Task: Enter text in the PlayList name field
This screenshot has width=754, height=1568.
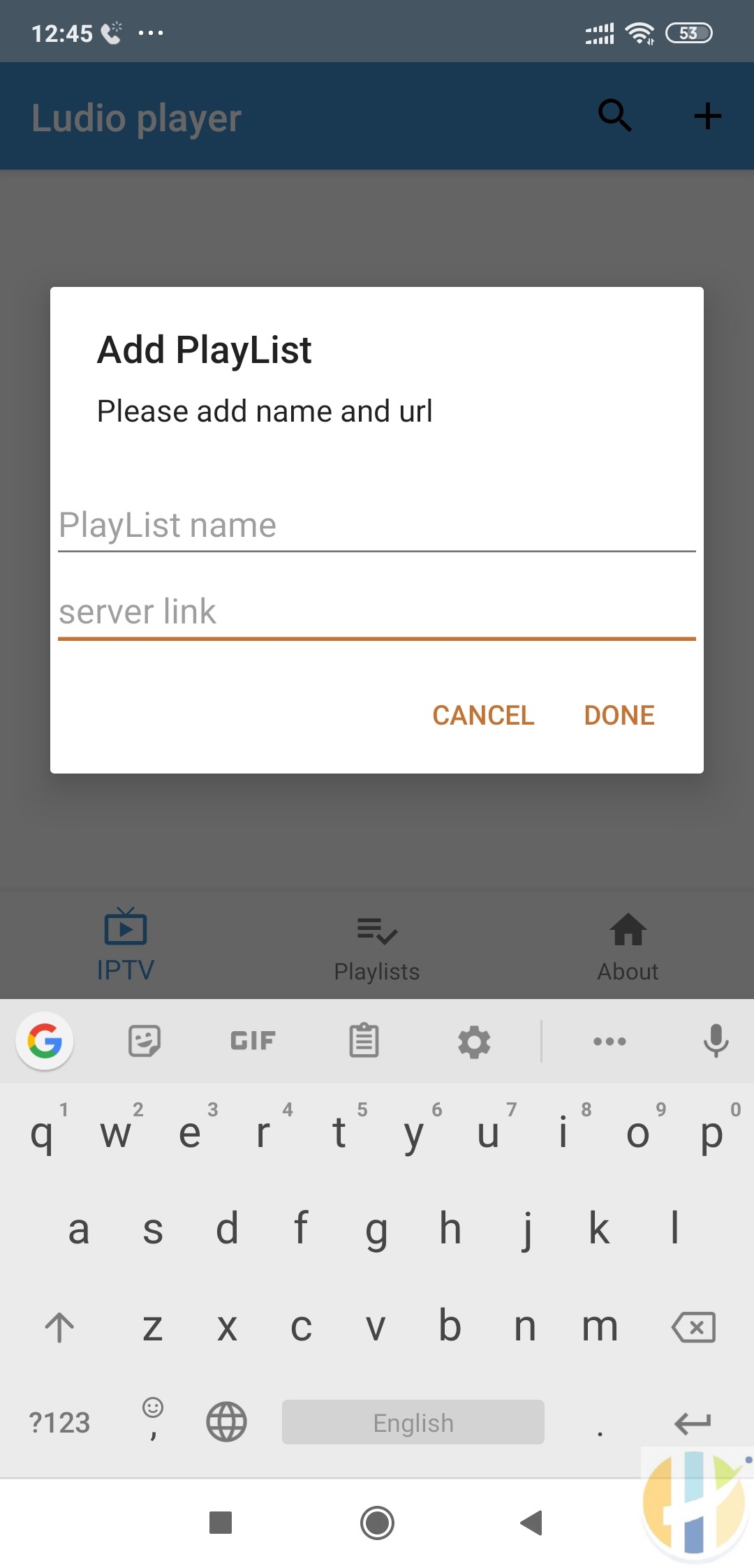Action: pos(377,526)
